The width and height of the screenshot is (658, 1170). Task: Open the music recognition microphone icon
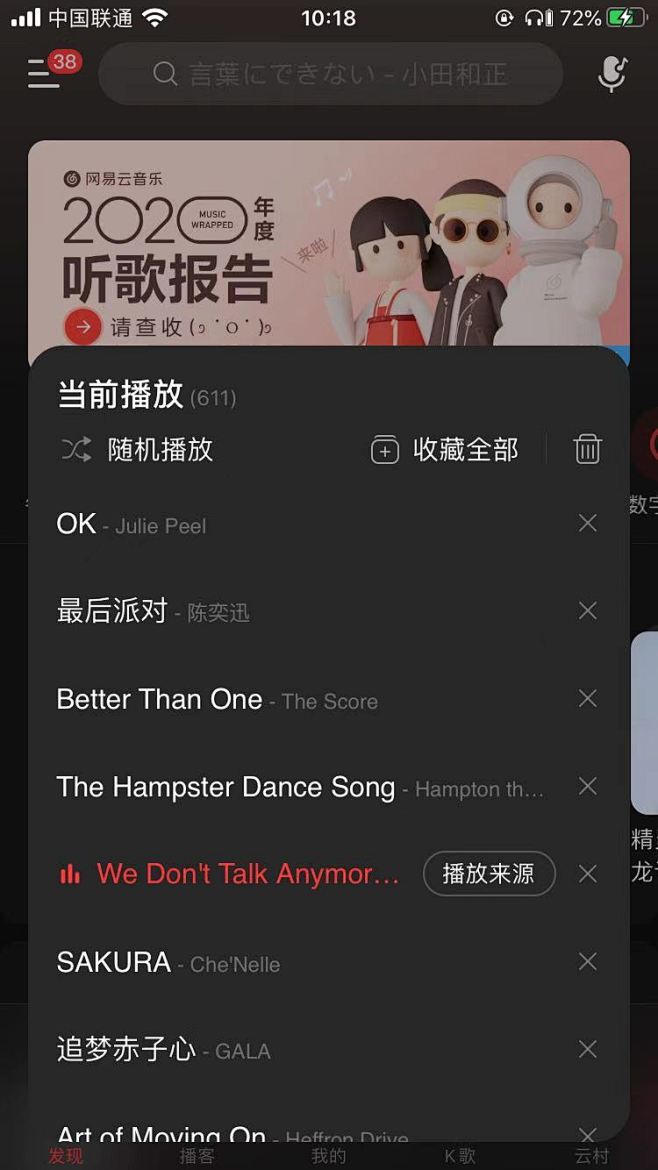coord(612,74)
